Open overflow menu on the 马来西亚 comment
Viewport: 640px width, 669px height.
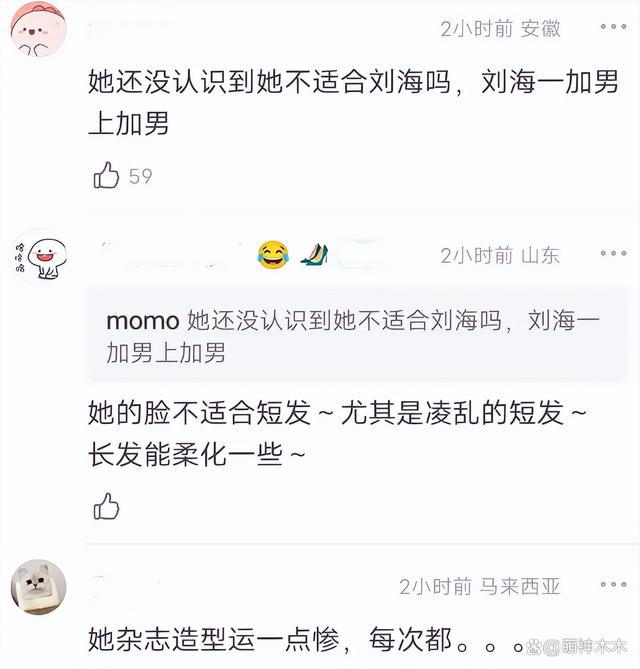point(612,585)
